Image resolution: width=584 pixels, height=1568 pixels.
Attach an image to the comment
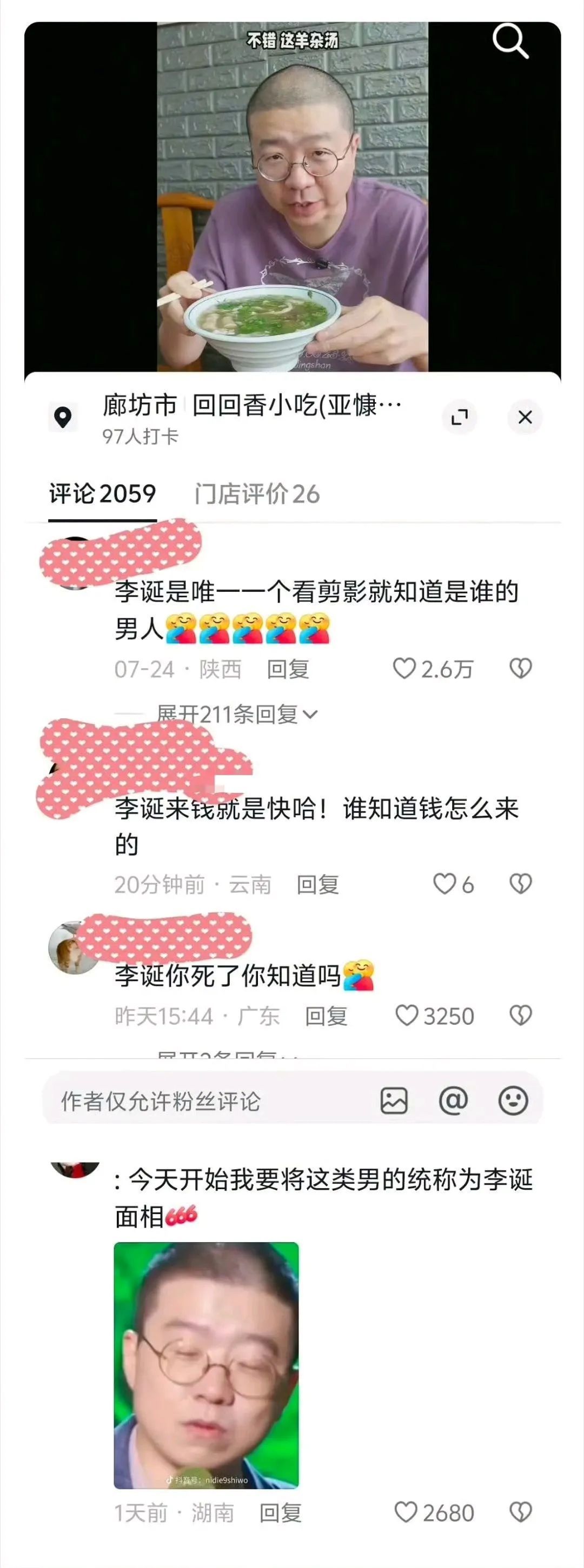[x=394, y=1101]
